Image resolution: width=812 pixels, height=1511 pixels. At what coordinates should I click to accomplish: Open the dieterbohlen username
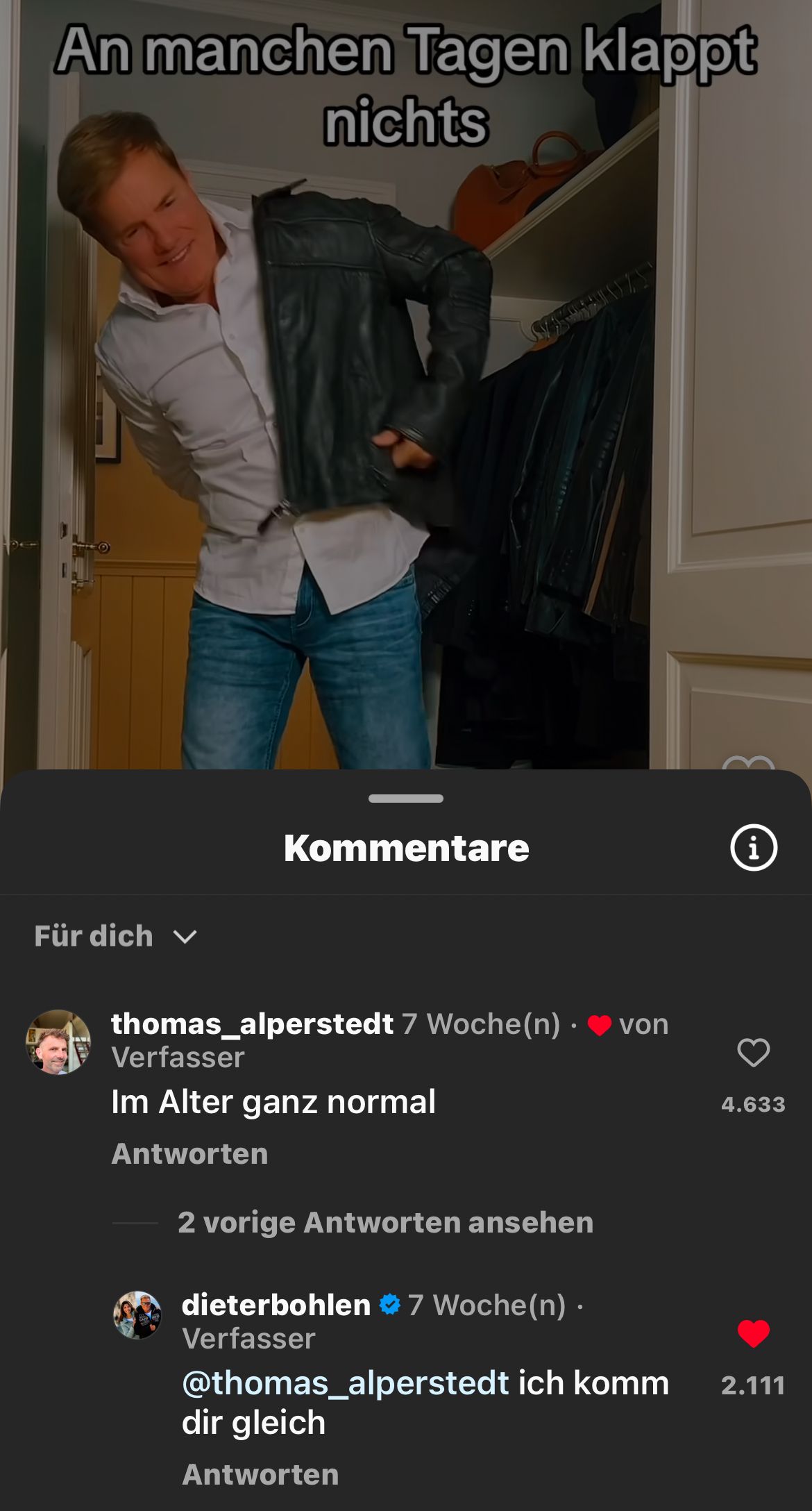click(x=276, y=1305)
